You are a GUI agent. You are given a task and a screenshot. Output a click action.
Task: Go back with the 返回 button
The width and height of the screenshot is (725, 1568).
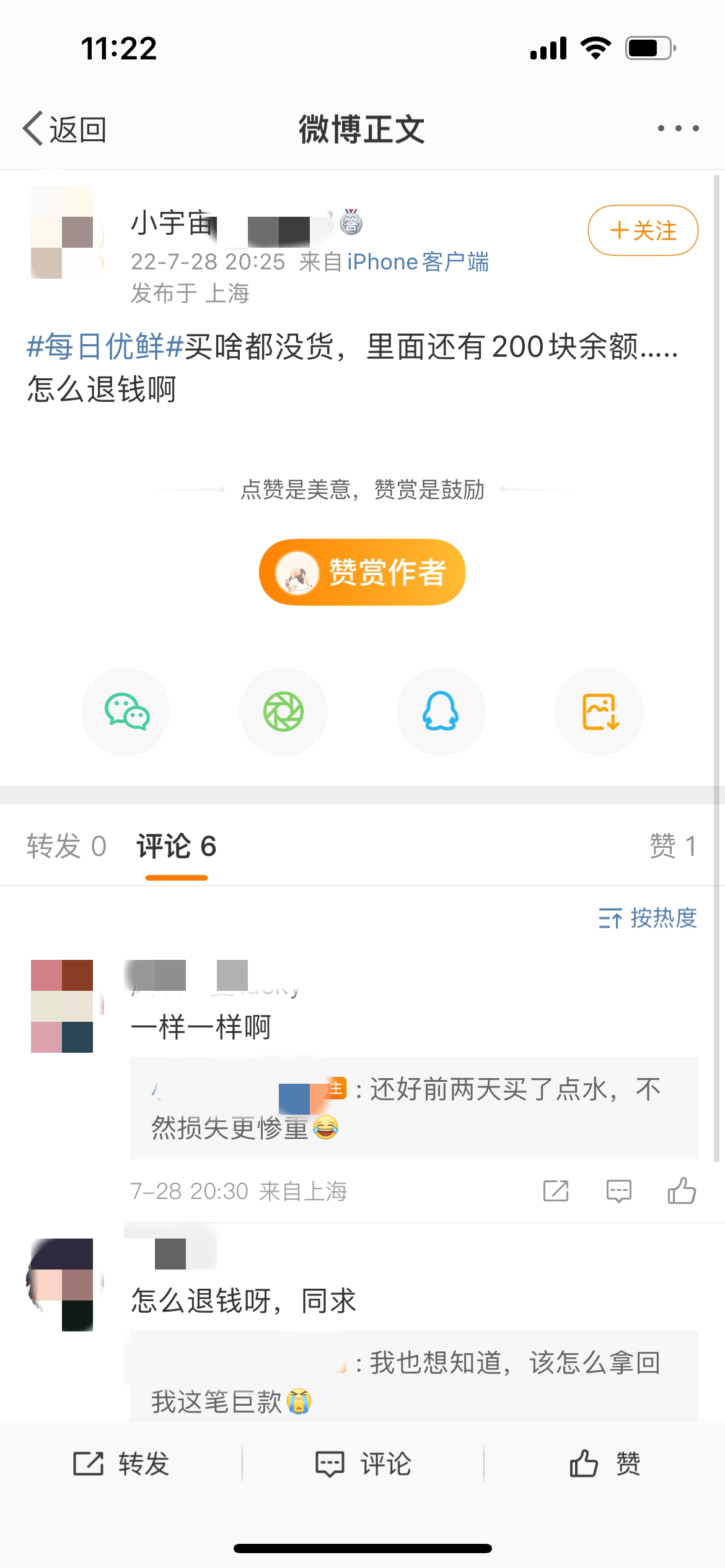coord(64,129)
